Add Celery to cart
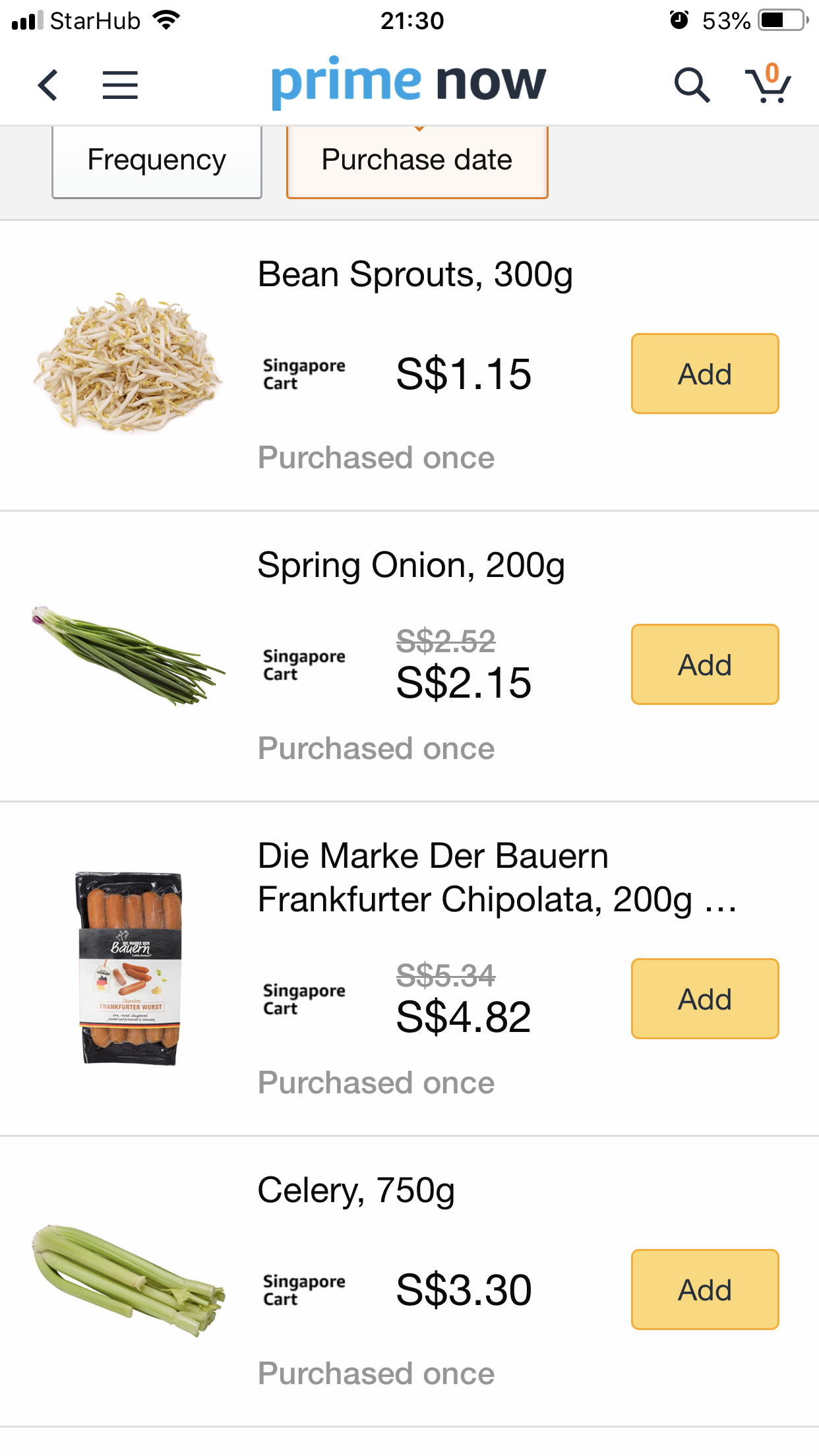 pos(705,1290)
